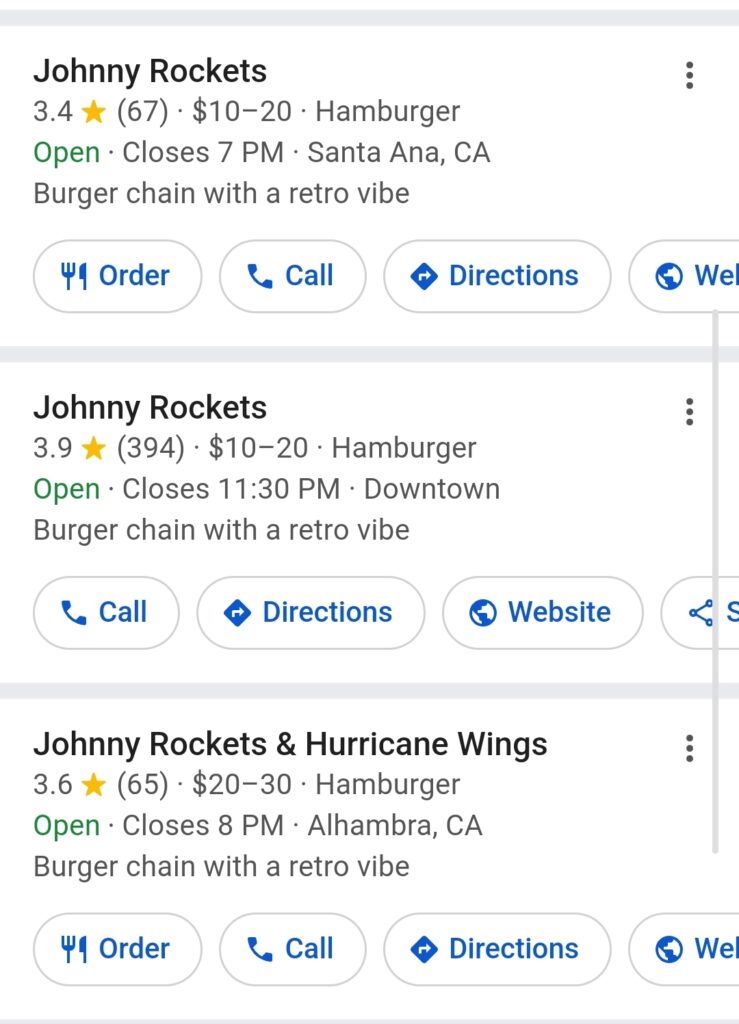The width and height of the screenshot is (739, 1024).
Task: Open overflow menu for Johnny Rockets & Hurricane Wings
Action: click(689, 748)
